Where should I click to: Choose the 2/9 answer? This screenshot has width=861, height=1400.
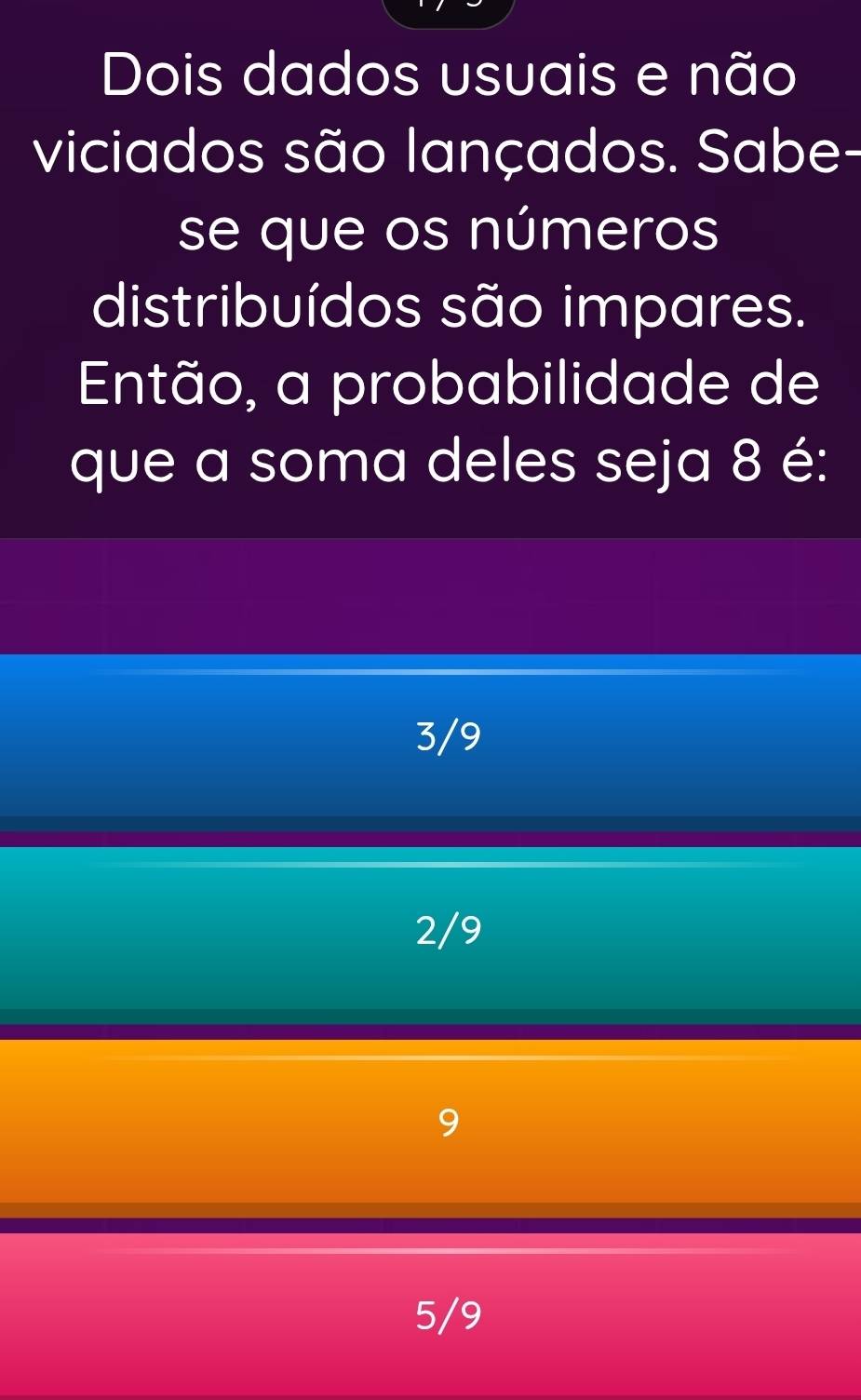point(430,930)
